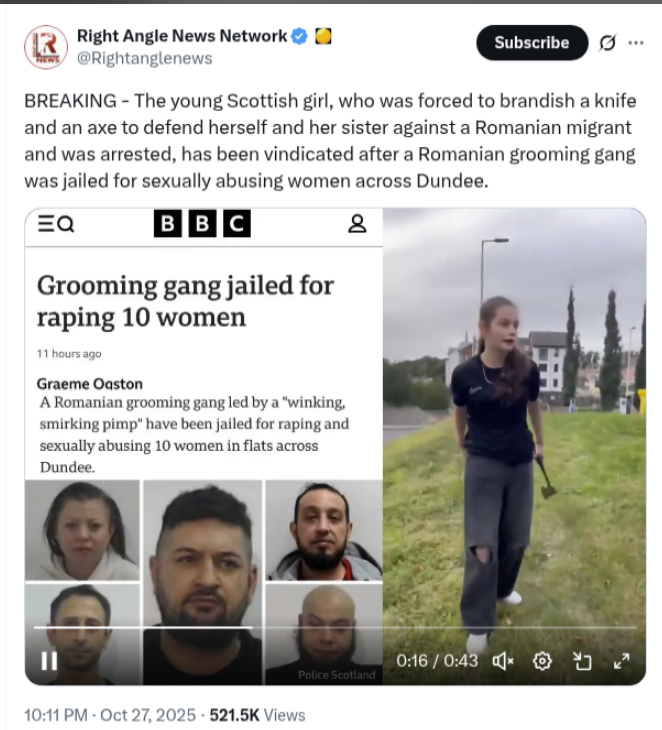The height and width of the screenshot is (730, 662).
Task: Tap the Grok icon beside Subscribe
Action: point(606,43)
